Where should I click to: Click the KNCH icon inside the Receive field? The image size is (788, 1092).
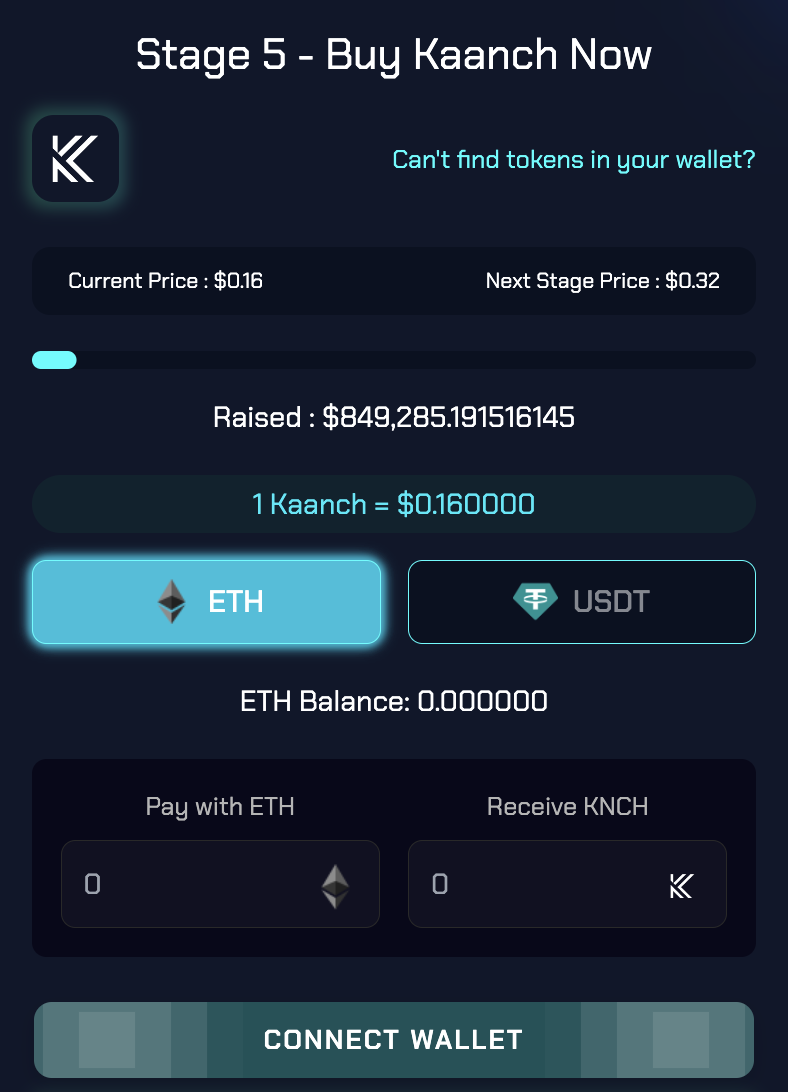pyautogui.click(x=681, y=884)
